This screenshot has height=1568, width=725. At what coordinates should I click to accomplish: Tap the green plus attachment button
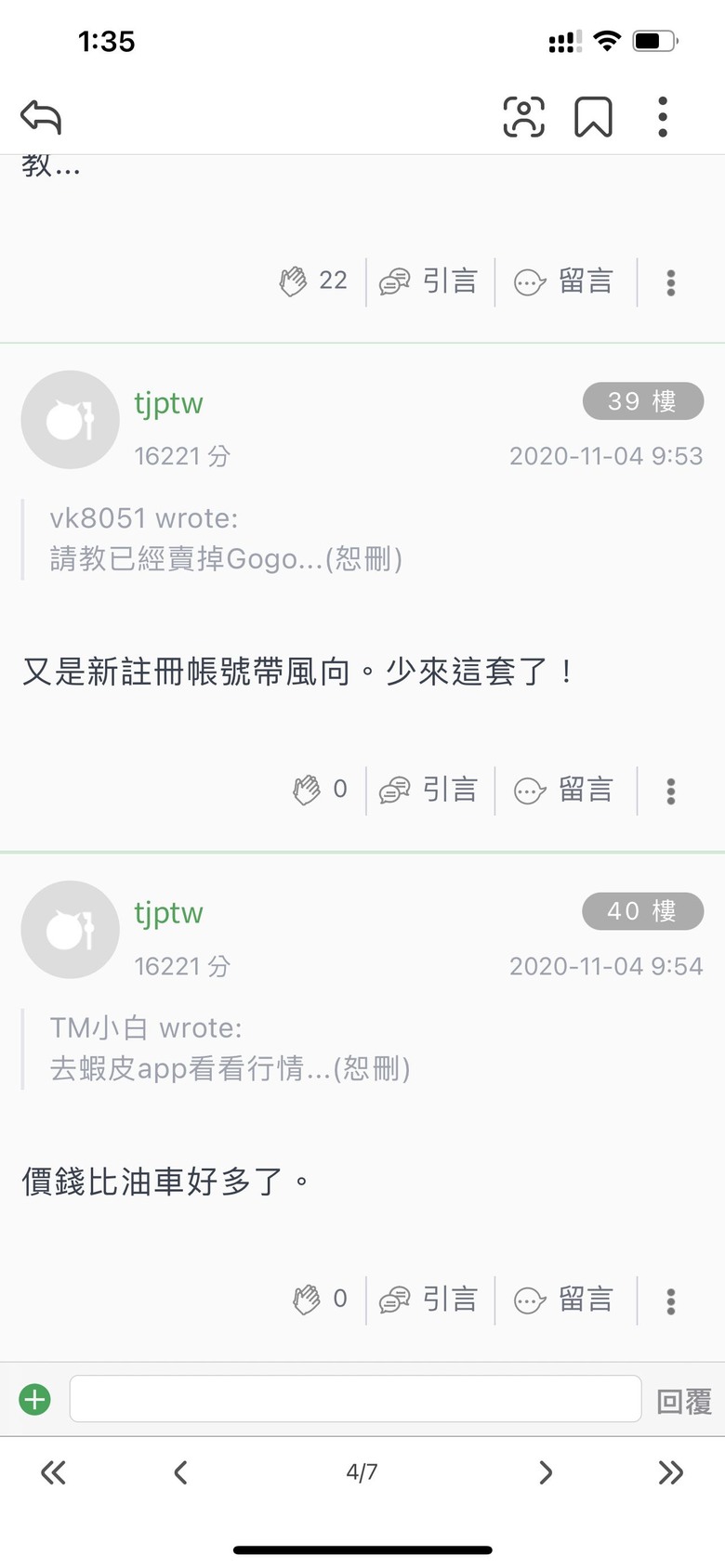[35, 1399]
